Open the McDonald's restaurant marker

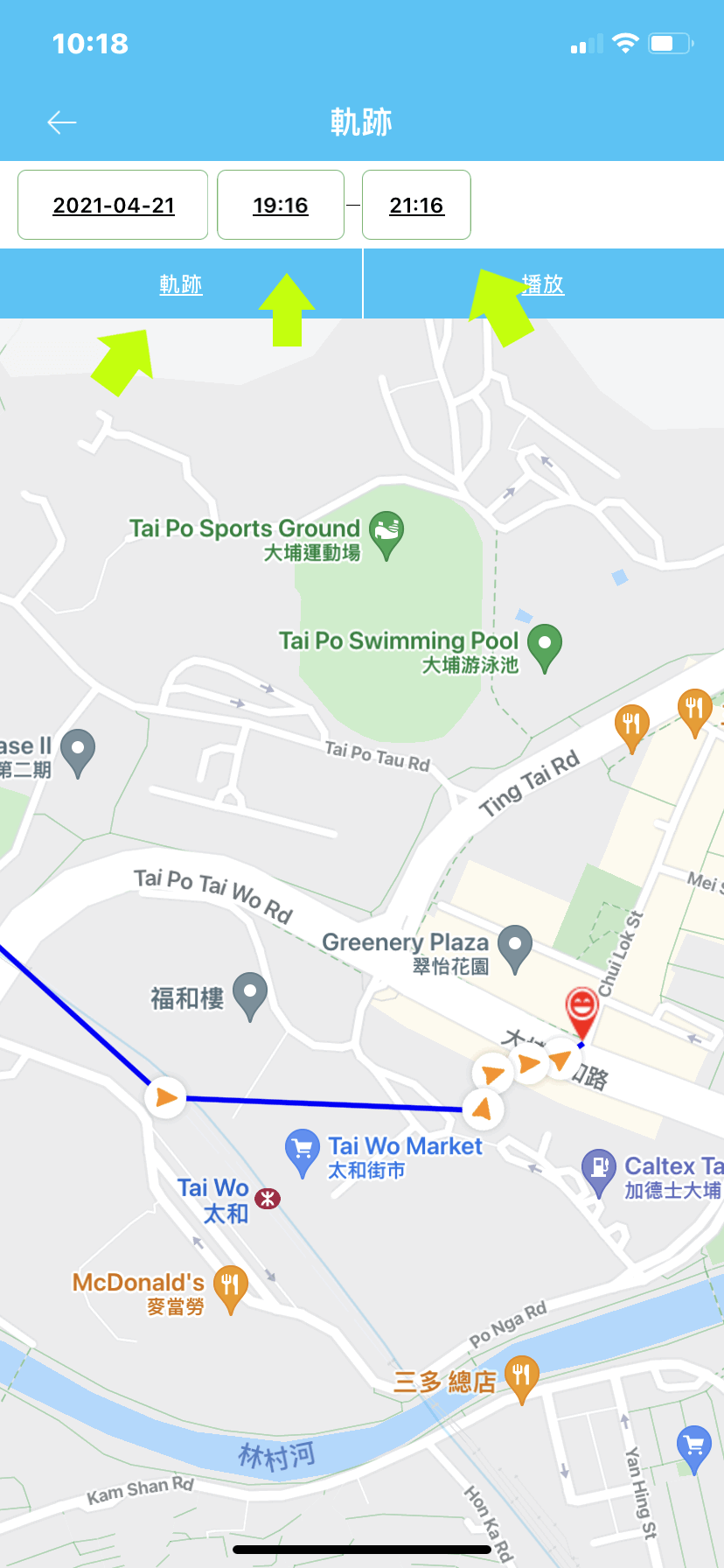(x=230, y=1288)
